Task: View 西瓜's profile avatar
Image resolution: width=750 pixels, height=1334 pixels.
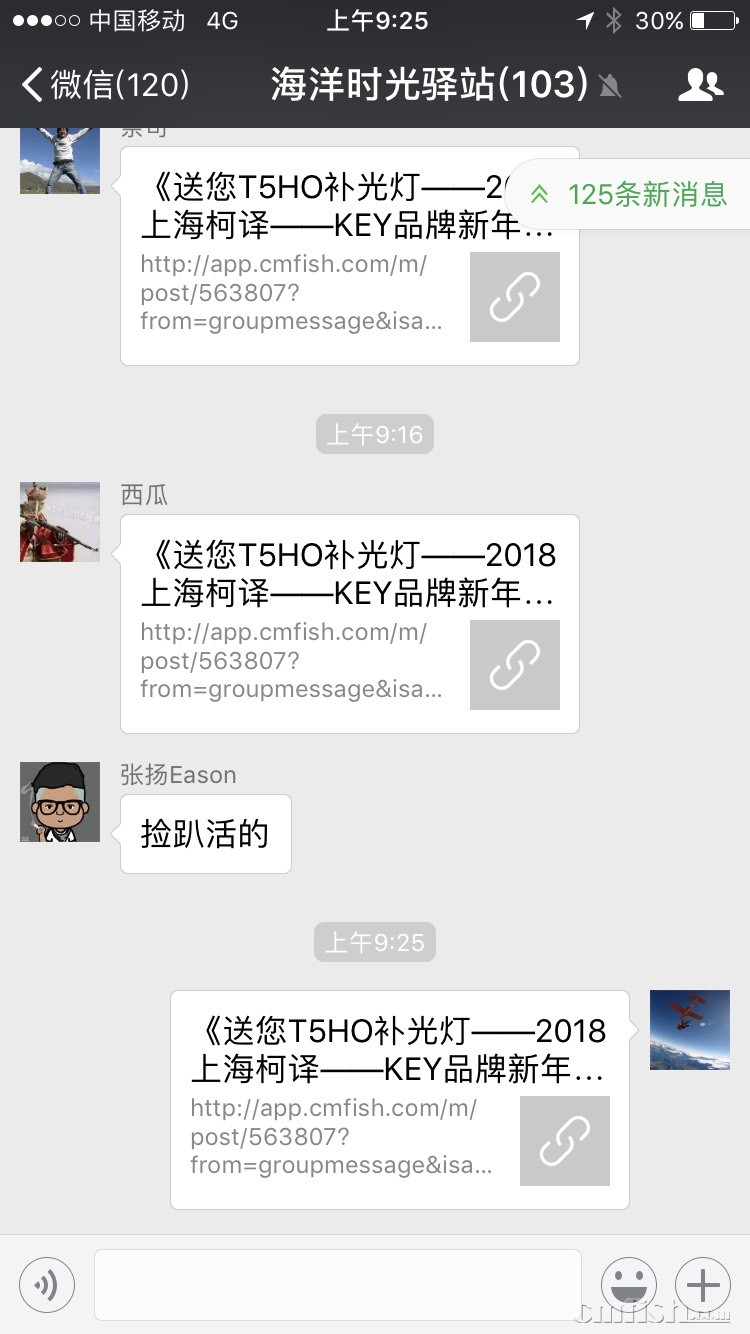Action: 60,521
